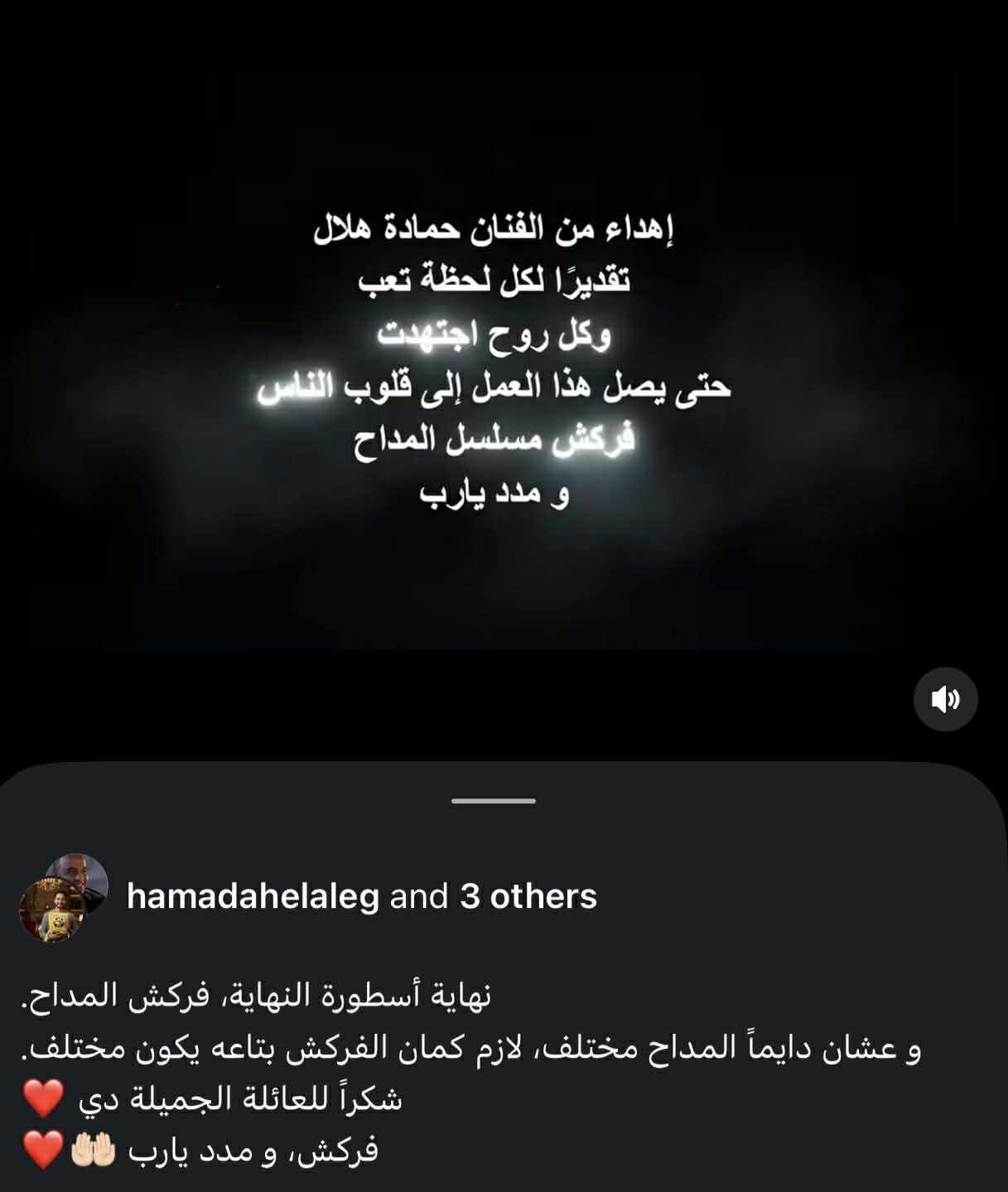Tap the stacked profile pictures
The height and width of the screenshot is (1192, 1008).
click(64, 898)
